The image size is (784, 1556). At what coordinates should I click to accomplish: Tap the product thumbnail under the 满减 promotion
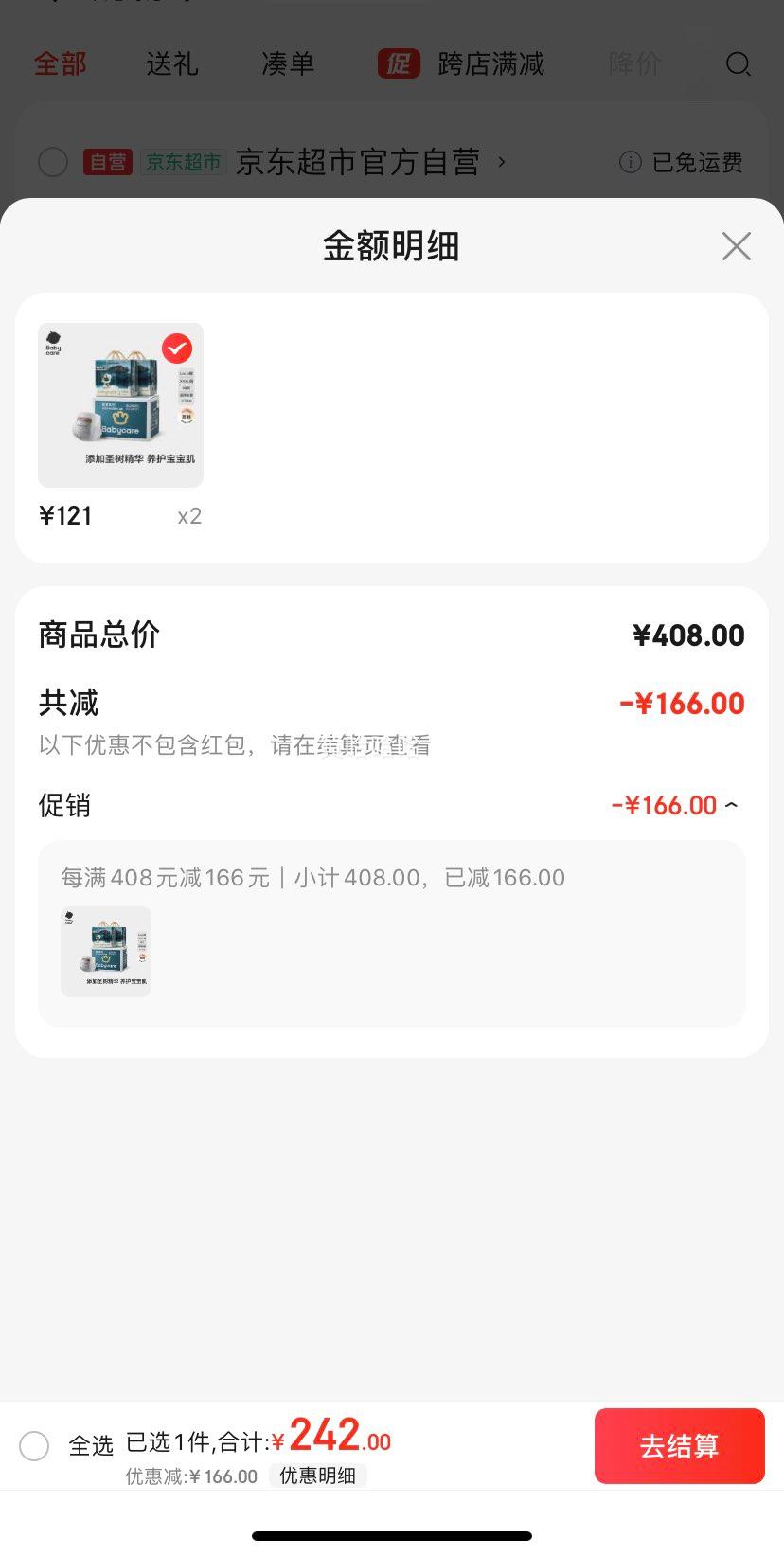click(x=106, y=951)
